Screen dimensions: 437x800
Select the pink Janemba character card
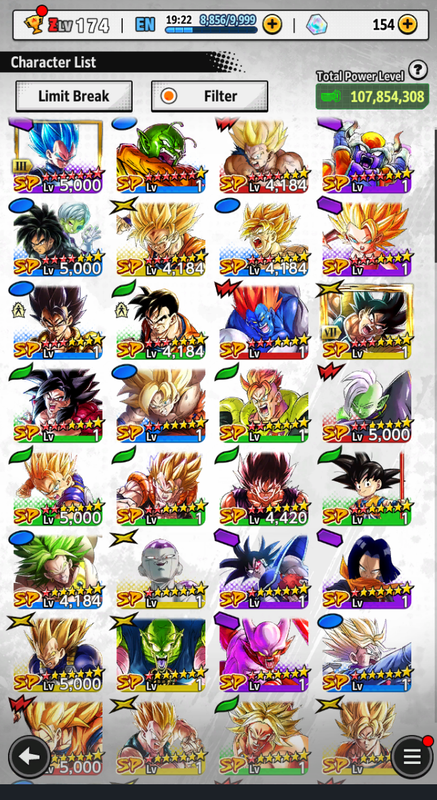tap(264, 654)
